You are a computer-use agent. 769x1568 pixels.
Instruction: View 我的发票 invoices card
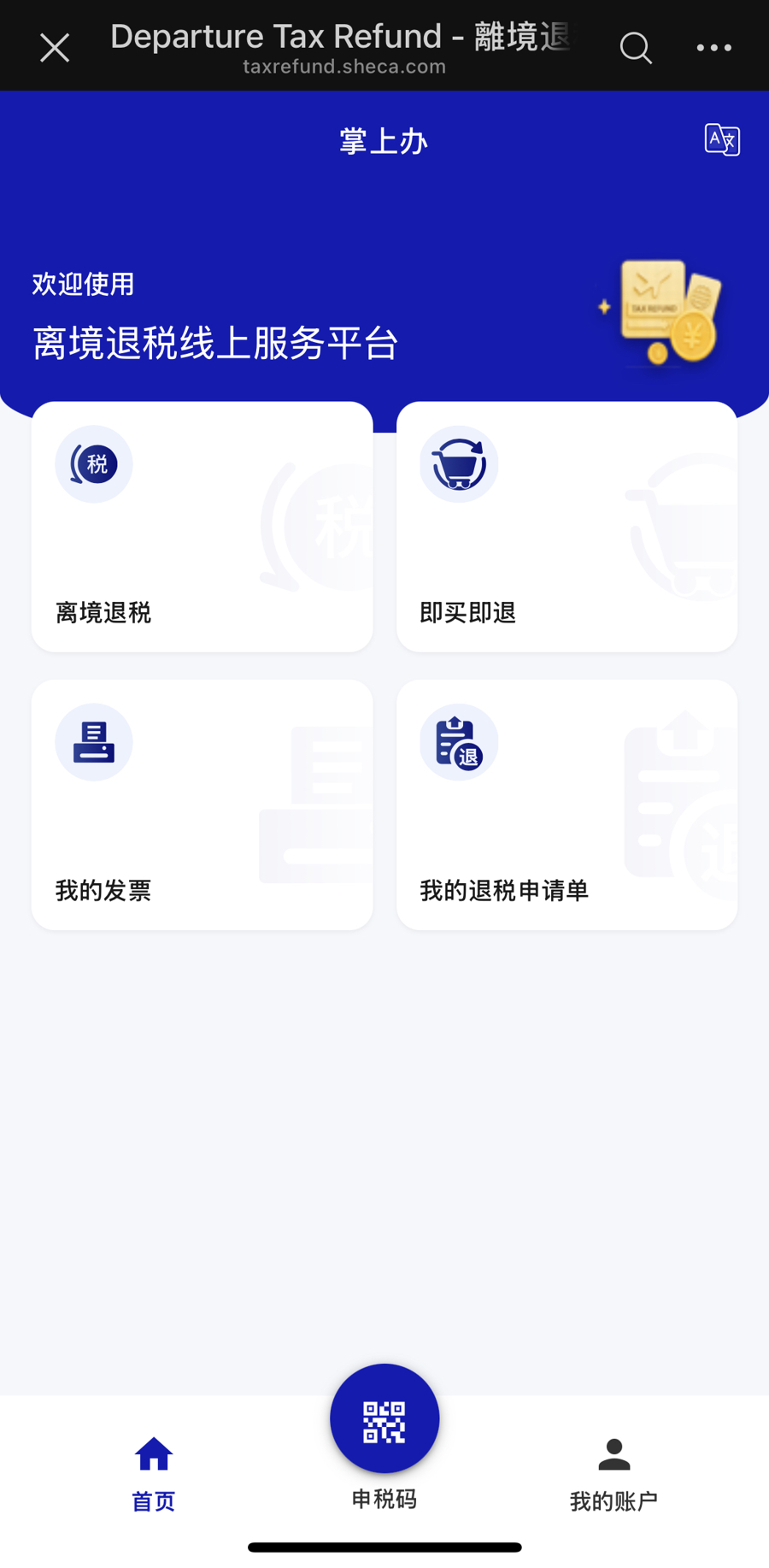pos(203,805)
